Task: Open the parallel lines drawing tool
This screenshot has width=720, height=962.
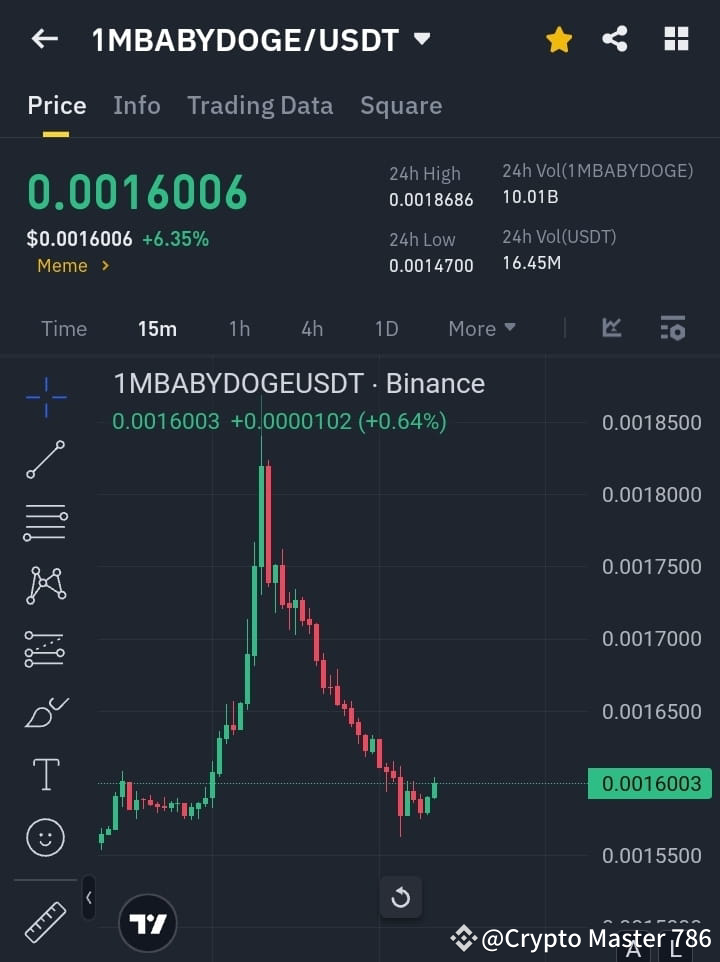Action: pyautogui.click(x=45, y=523)
